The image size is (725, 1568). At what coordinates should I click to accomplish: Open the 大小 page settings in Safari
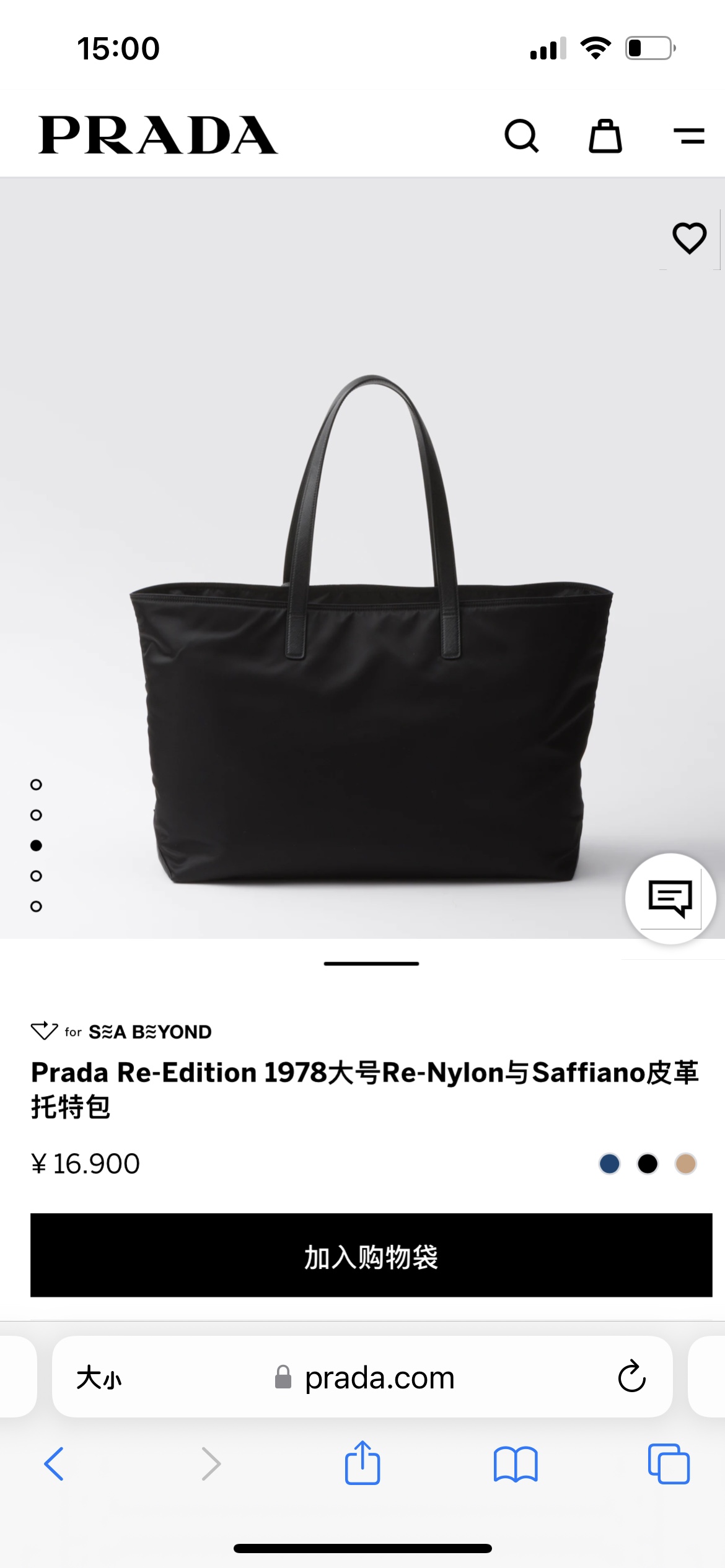click(99, 1378)
